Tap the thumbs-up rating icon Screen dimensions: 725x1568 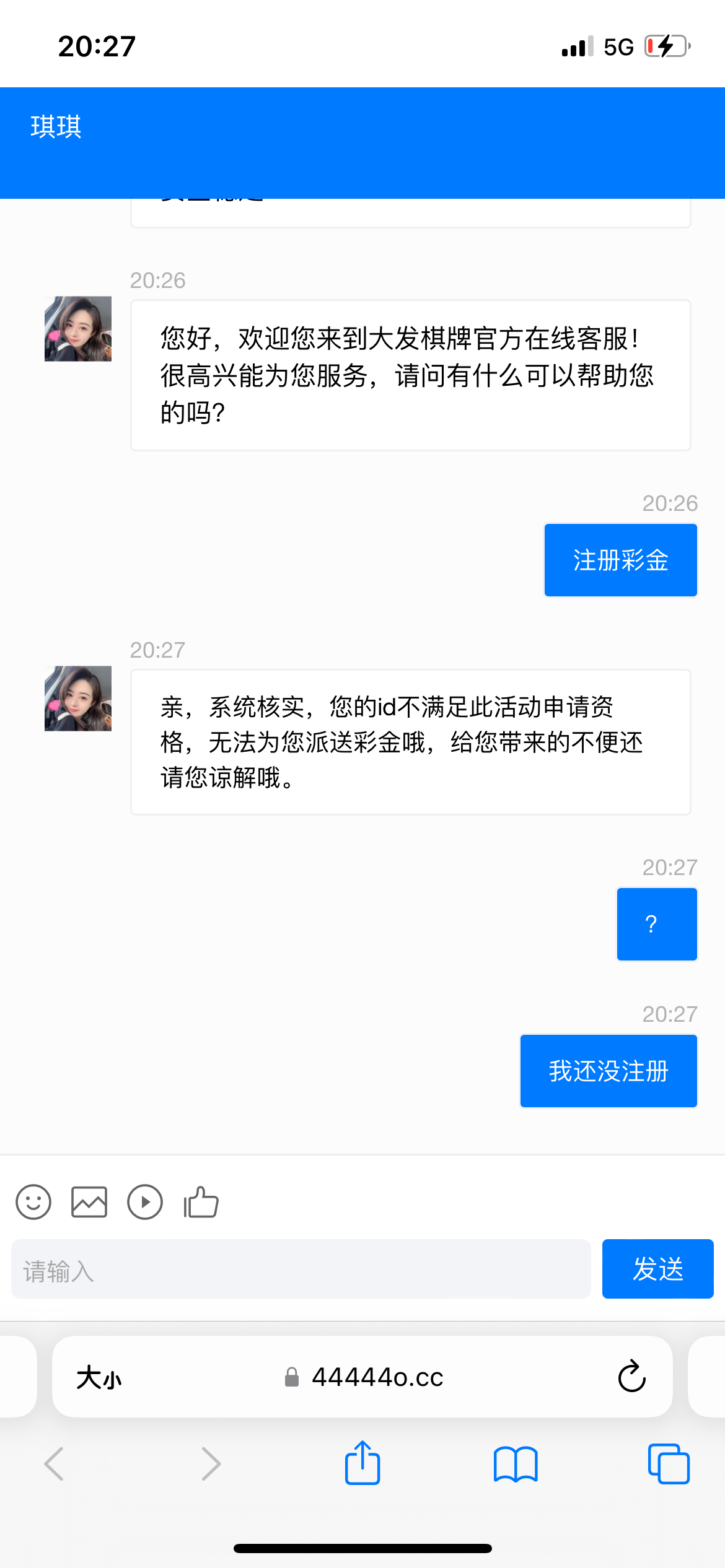[201, 1202]
